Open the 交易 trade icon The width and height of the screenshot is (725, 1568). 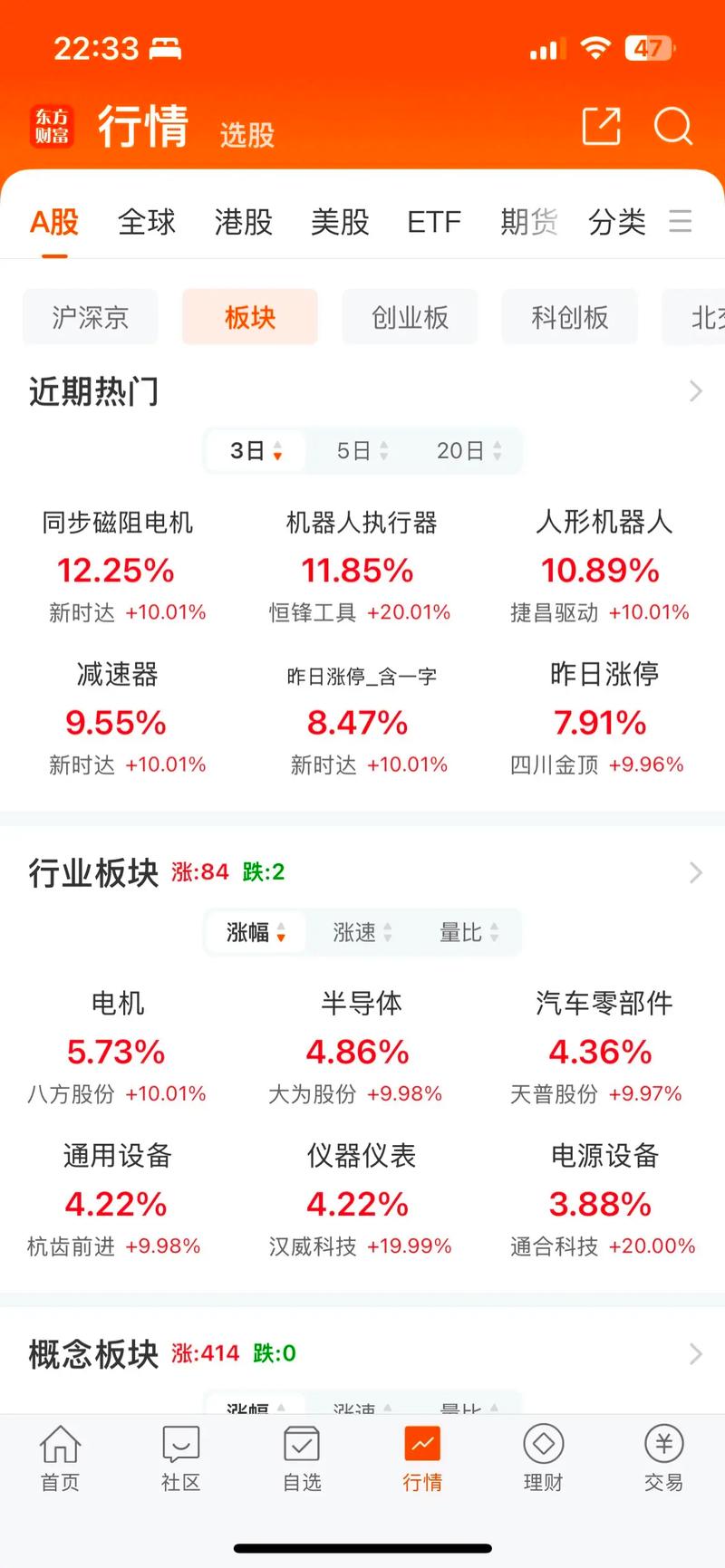point(663,1458)
